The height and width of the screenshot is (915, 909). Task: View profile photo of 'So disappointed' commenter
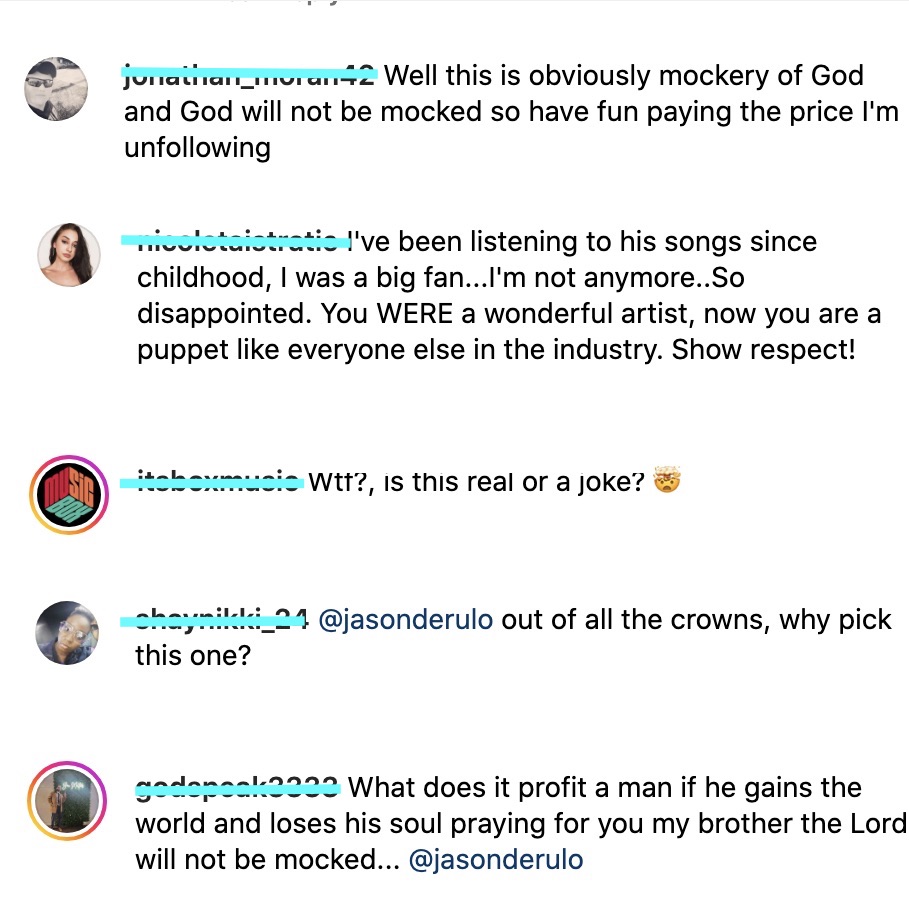tap(69, 254)
